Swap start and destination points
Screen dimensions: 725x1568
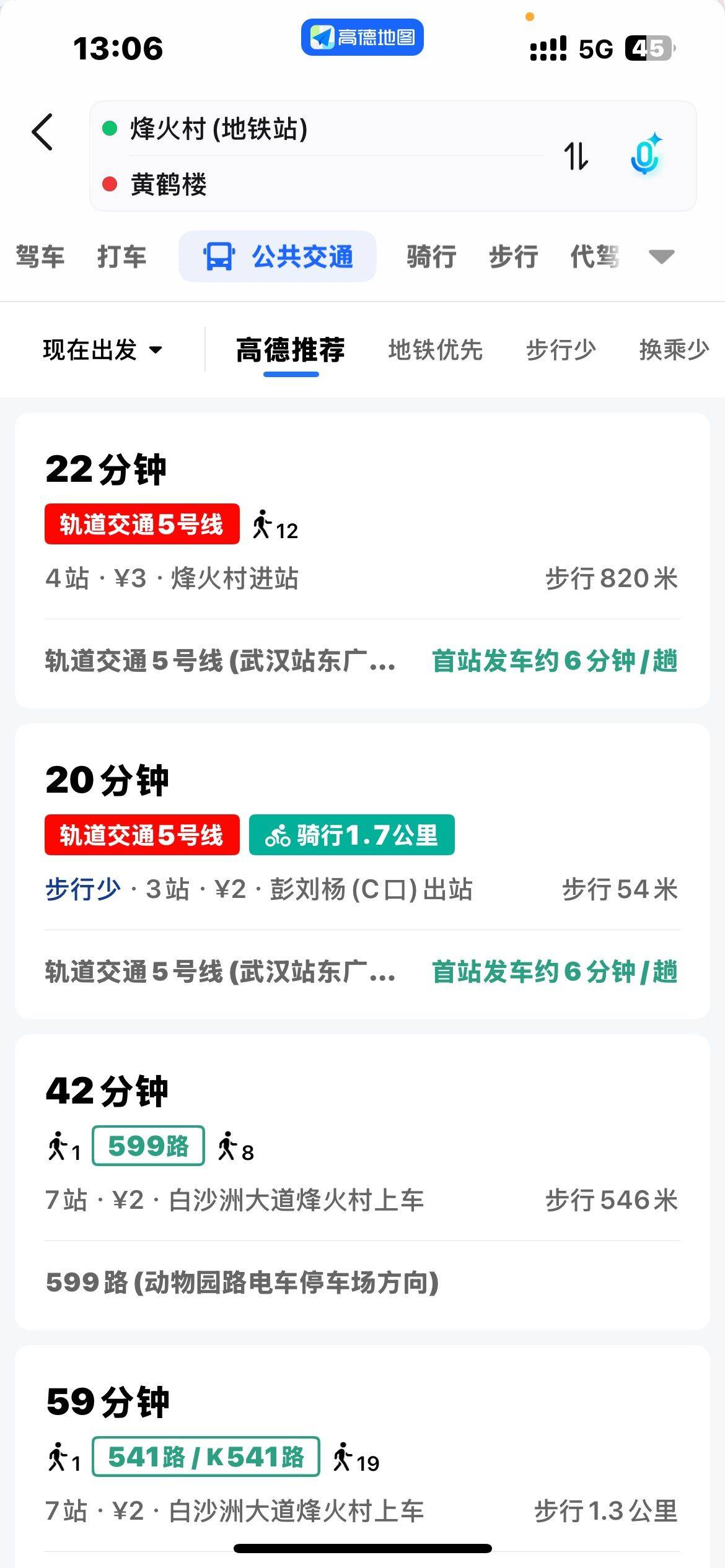[x=576, y=156]
